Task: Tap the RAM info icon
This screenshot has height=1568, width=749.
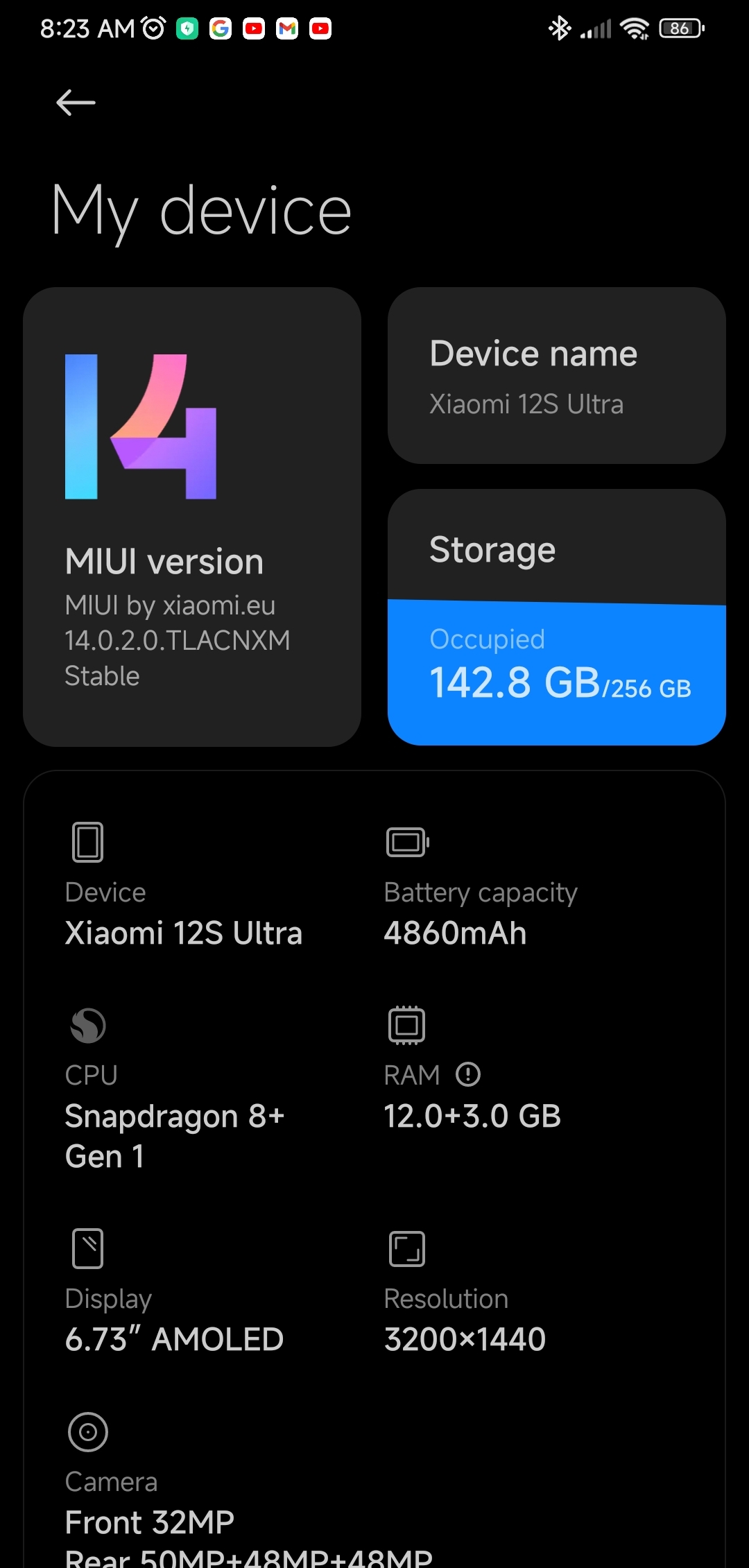Action: coord(468,1074)
